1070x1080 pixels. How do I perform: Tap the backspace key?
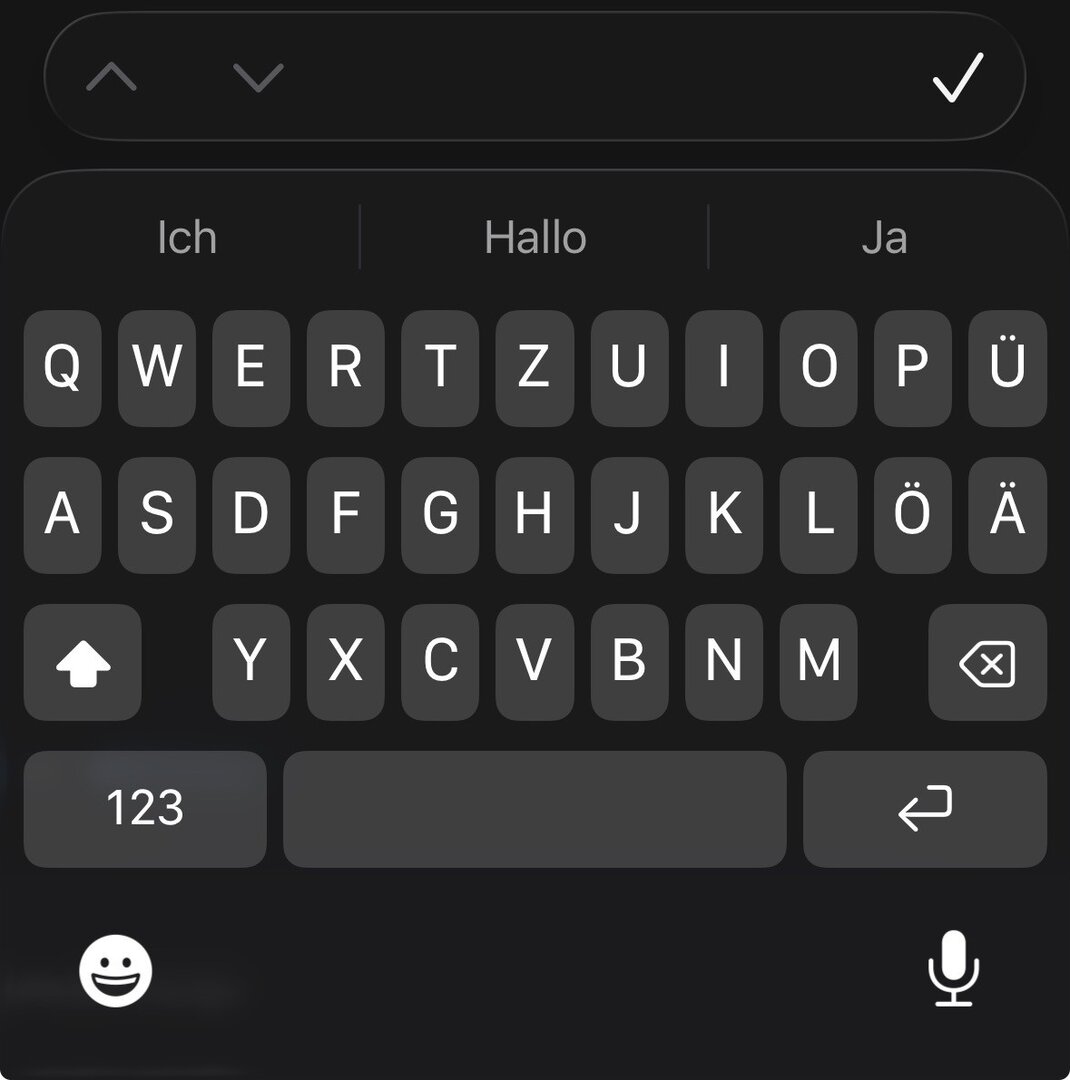tap(987, 662)
